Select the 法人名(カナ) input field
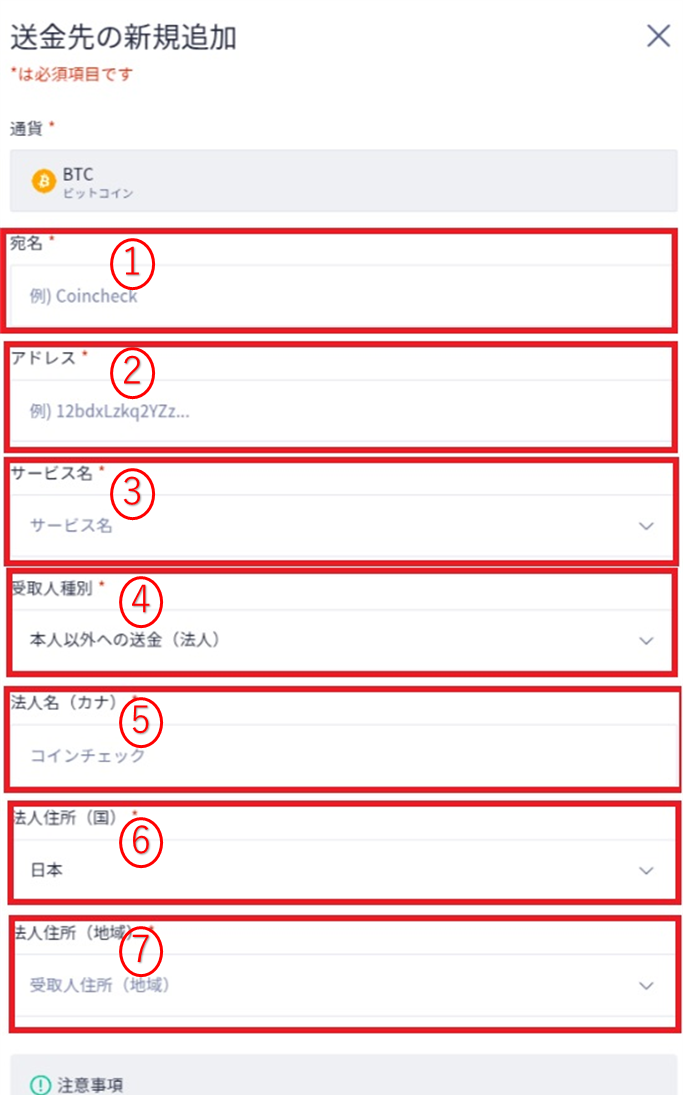Viewport: 687px width, 1095px height. point(340,755)
